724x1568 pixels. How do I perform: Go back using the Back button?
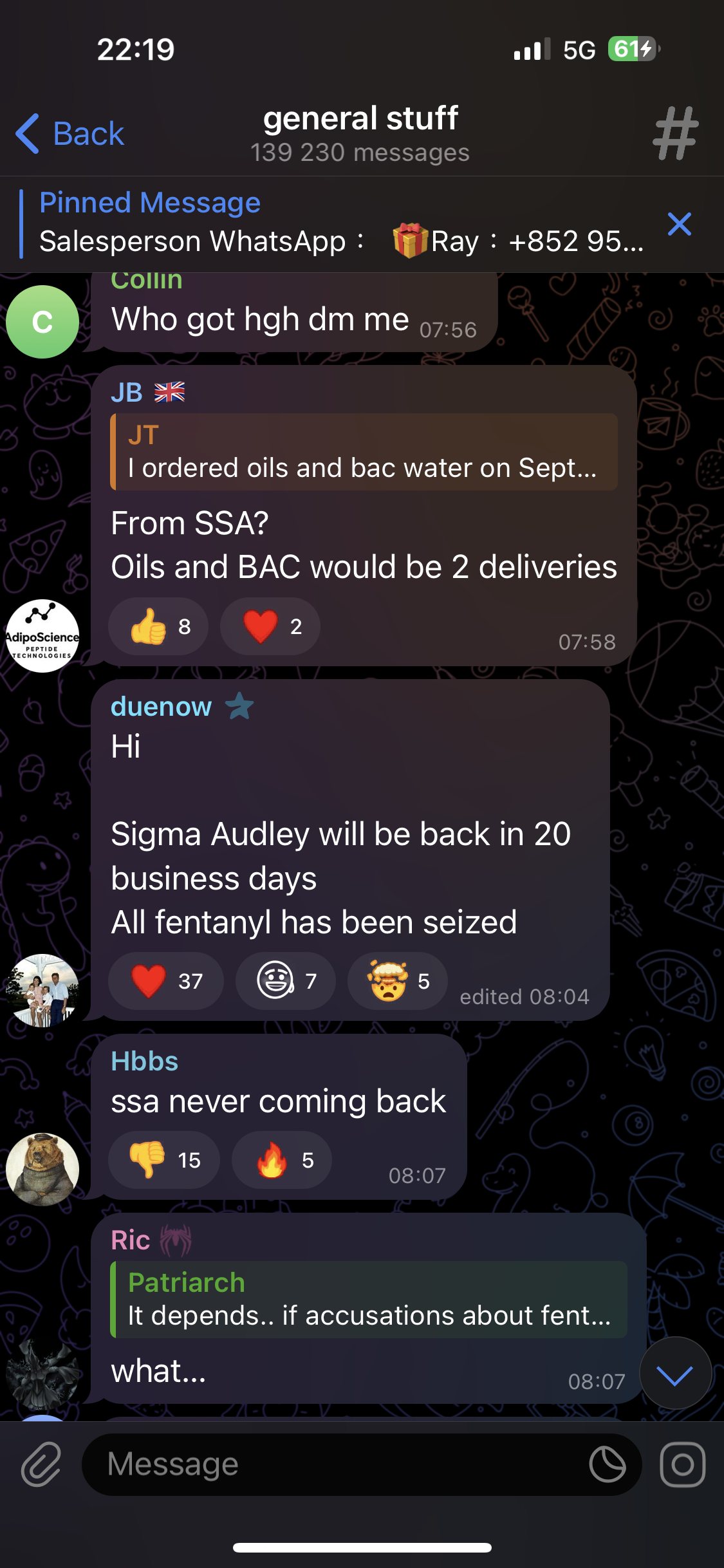(x=70, y=134)
